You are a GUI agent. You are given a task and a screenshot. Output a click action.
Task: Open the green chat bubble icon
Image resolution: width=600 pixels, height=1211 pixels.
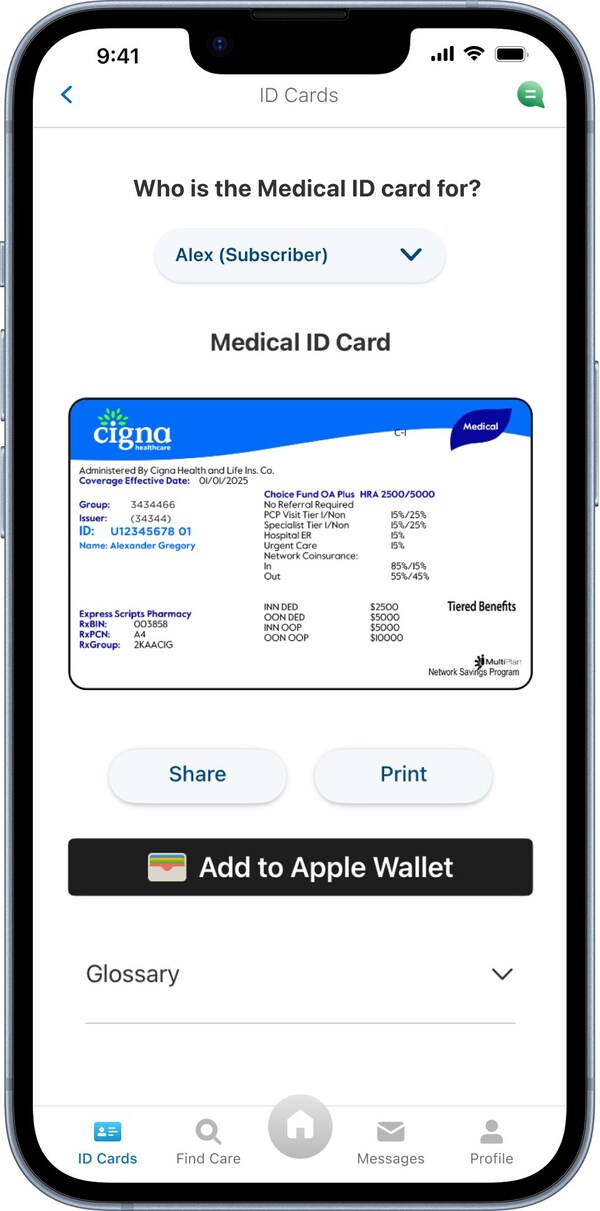pos(531,95)
